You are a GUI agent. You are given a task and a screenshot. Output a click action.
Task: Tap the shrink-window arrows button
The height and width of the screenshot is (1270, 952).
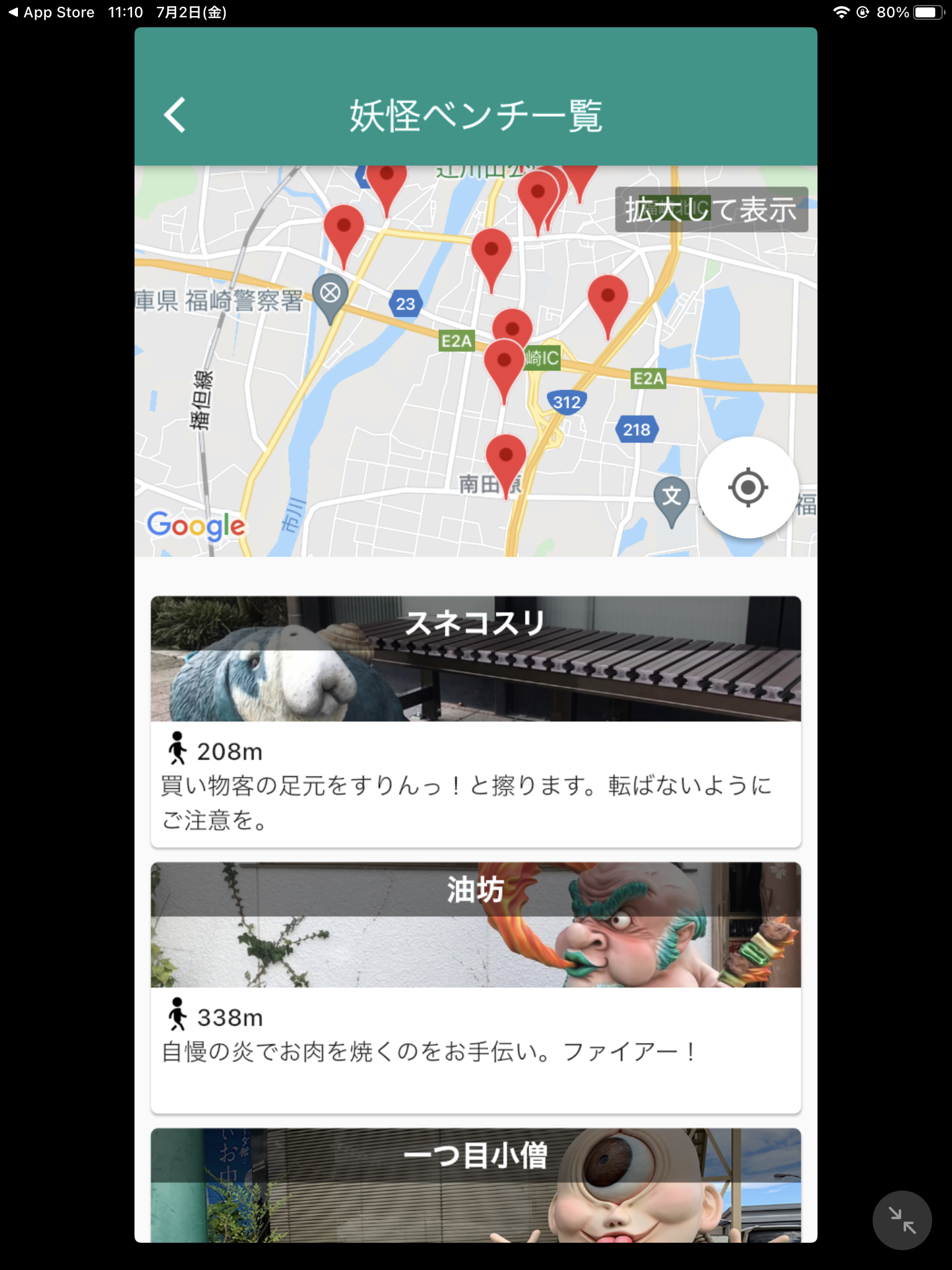(902, 1220)
